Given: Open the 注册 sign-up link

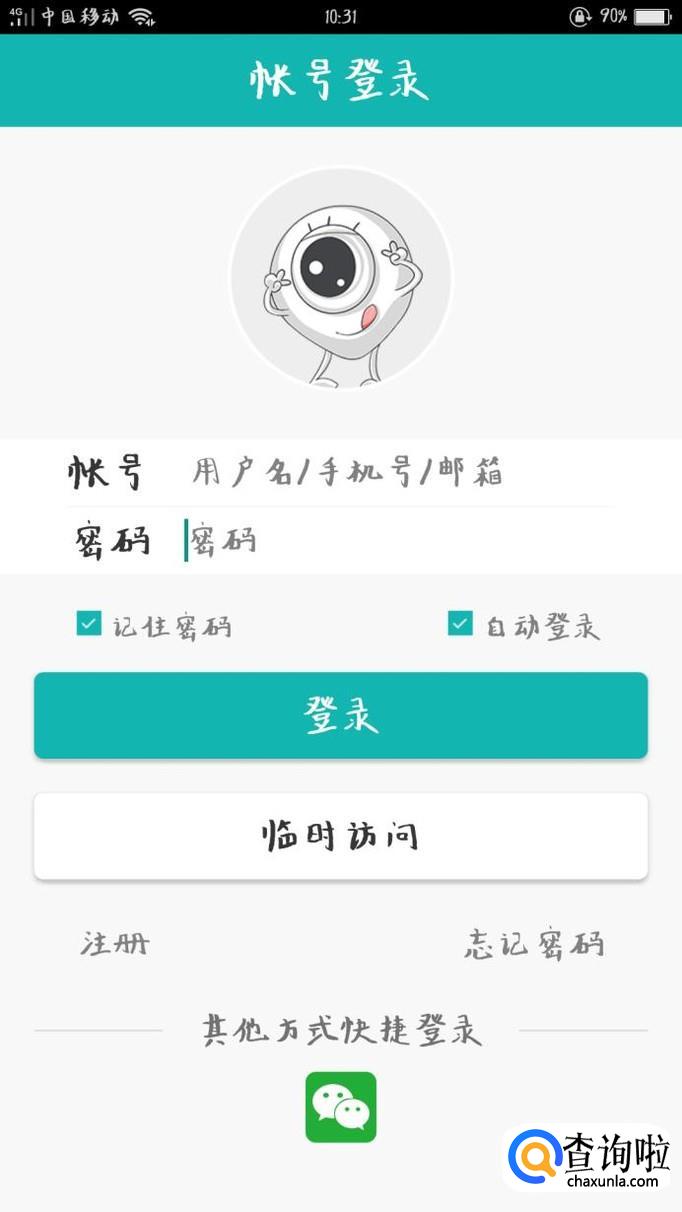Looking at the screenshot, I should (x=115, y=943).
